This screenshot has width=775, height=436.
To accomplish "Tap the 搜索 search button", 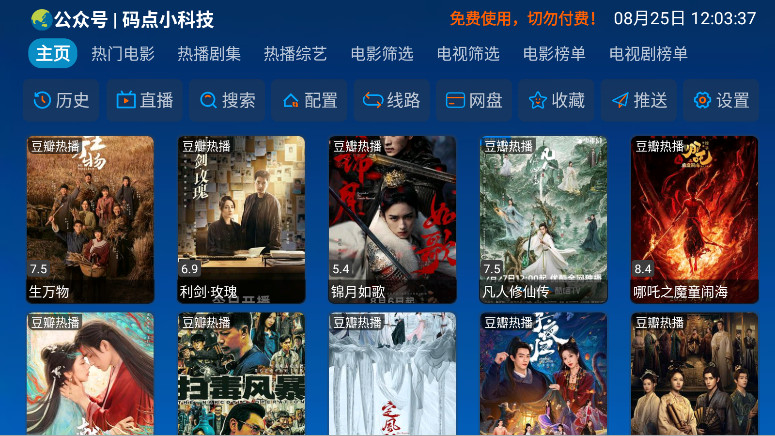I will click(x=227, y=100).
